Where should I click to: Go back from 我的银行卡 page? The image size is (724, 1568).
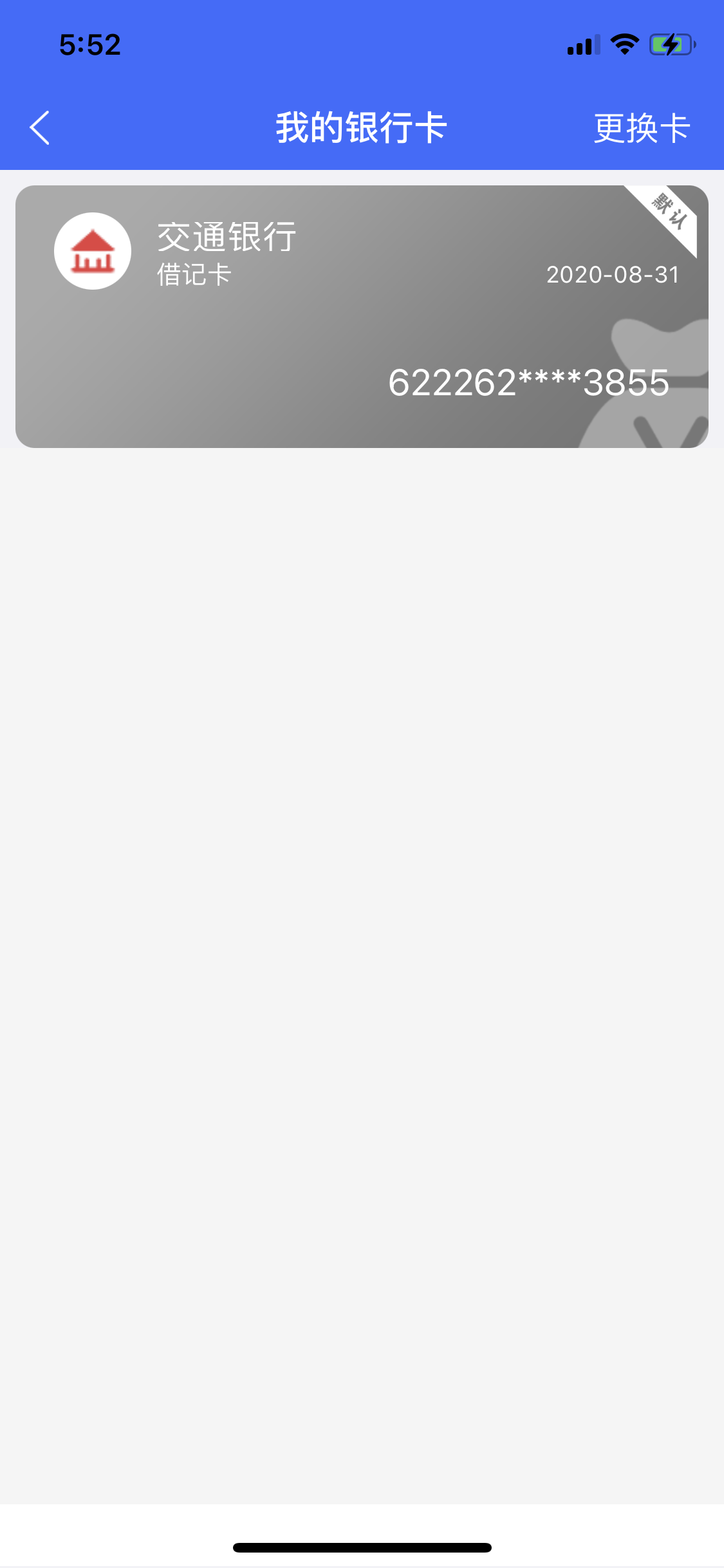(x=40, y=127)
